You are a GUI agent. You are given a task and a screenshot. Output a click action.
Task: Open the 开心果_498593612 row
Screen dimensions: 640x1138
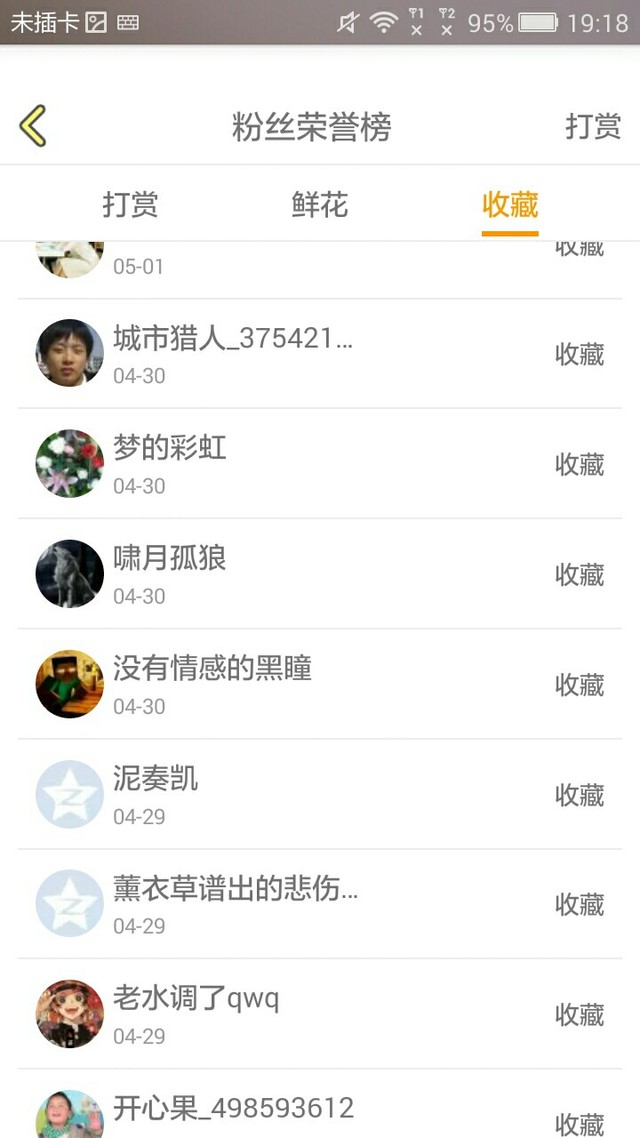pyautogui.click(x=233, y=1108)
